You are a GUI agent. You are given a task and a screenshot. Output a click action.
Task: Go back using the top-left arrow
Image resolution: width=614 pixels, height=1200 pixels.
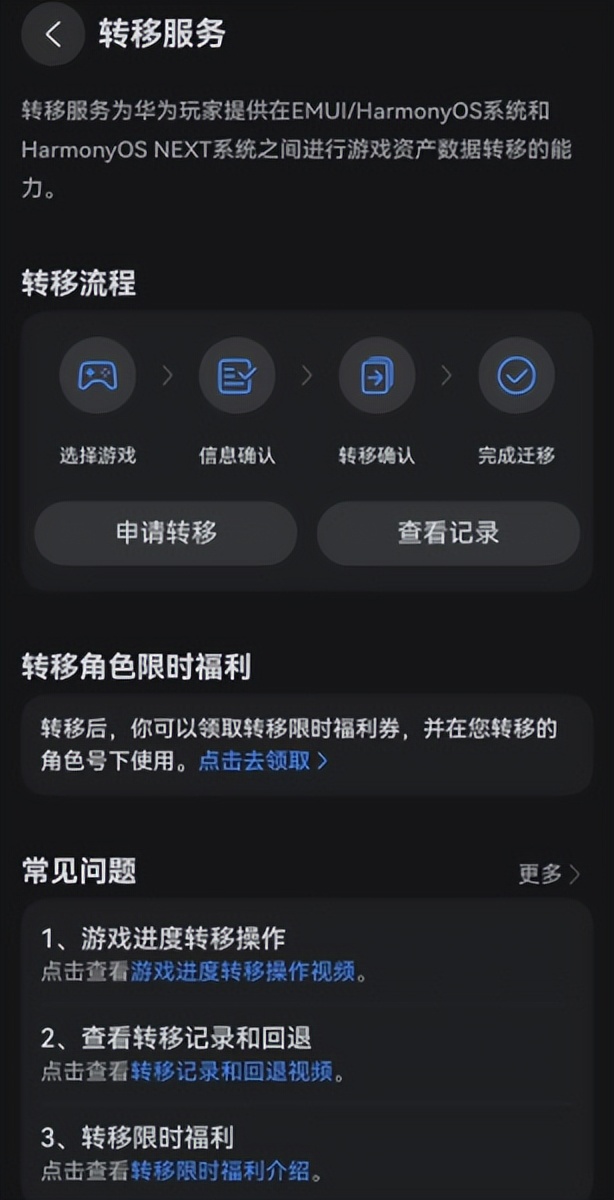[52, 34]
